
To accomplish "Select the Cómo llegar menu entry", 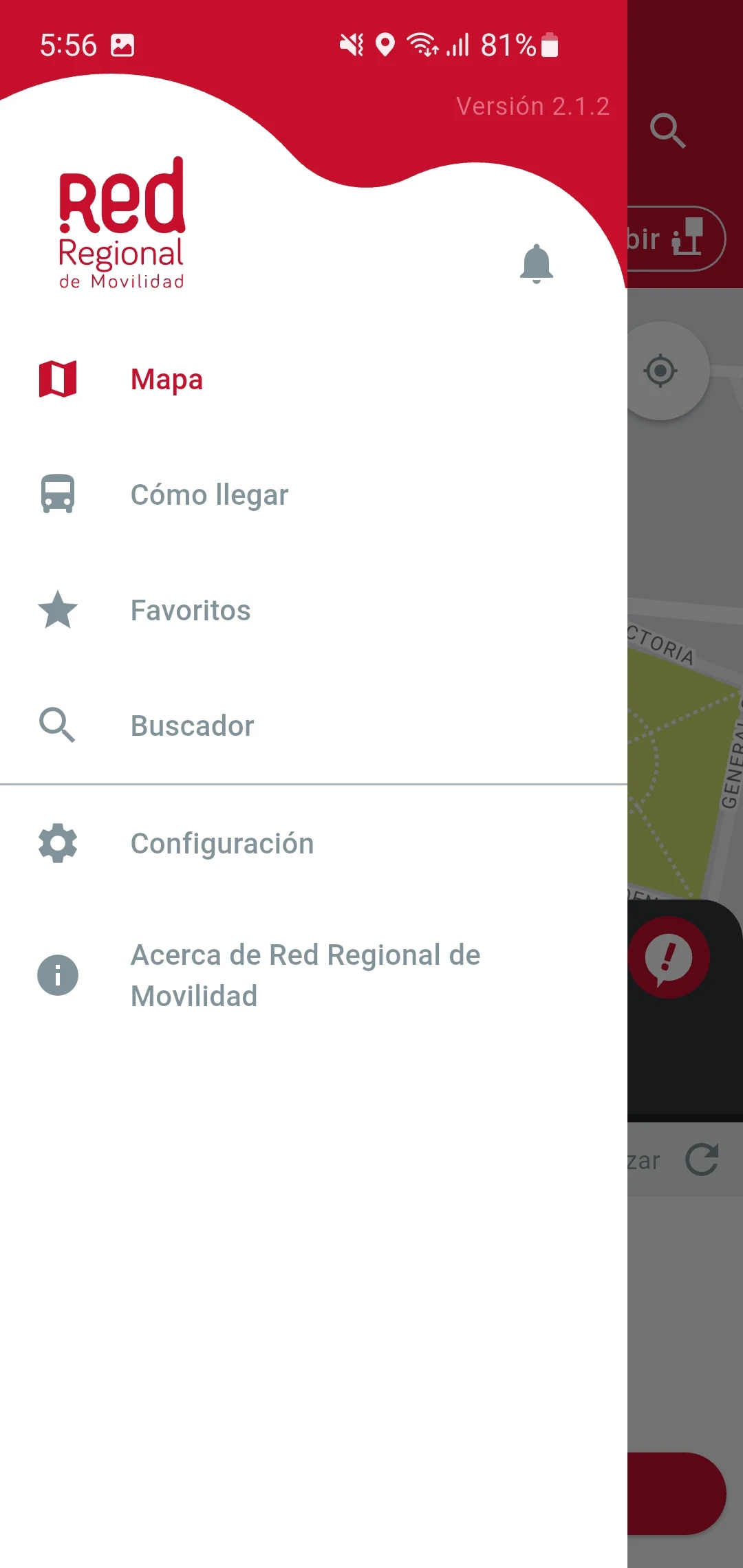I will tap(209, 494).
